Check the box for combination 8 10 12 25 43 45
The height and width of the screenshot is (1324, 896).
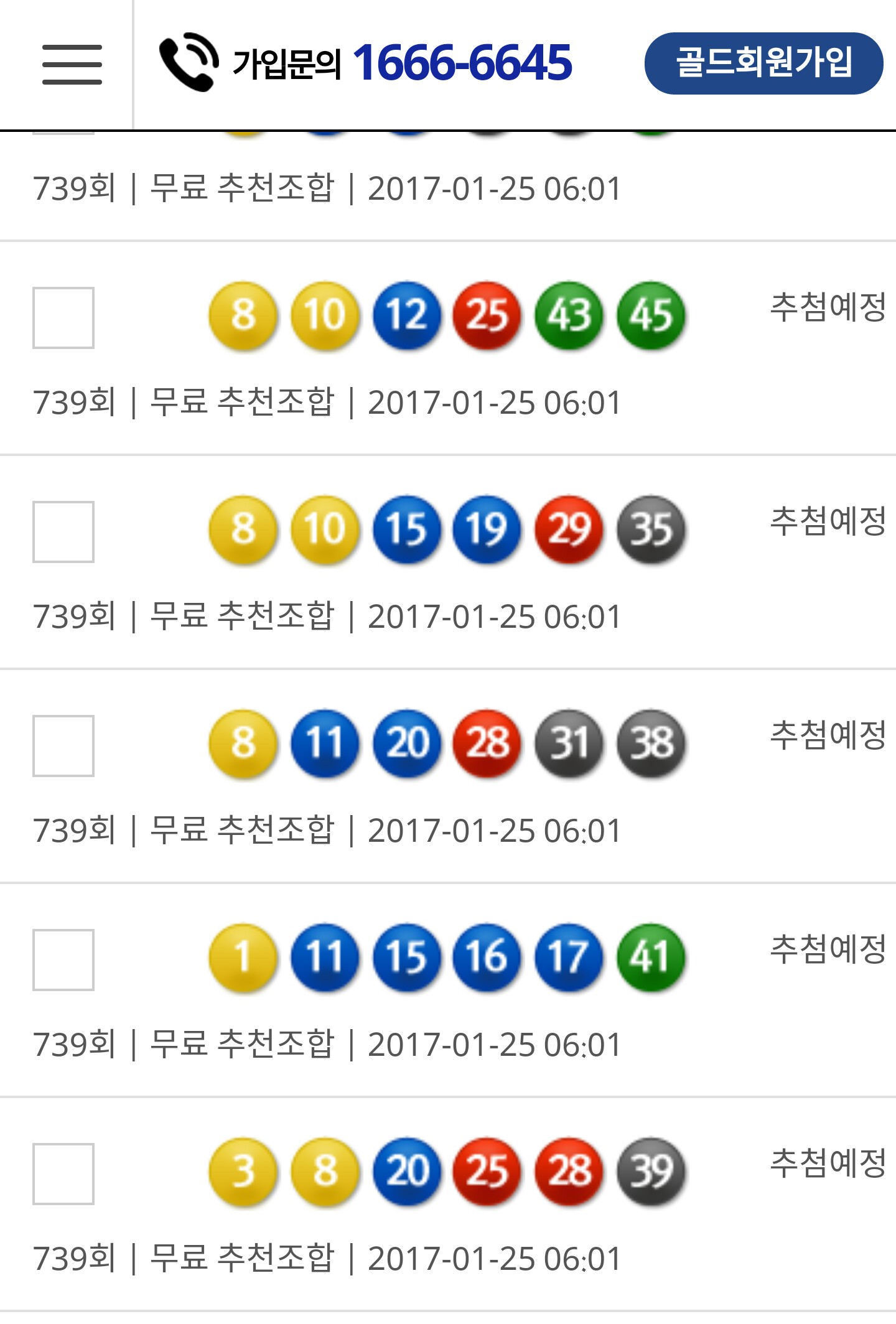[x=63, y=318]
